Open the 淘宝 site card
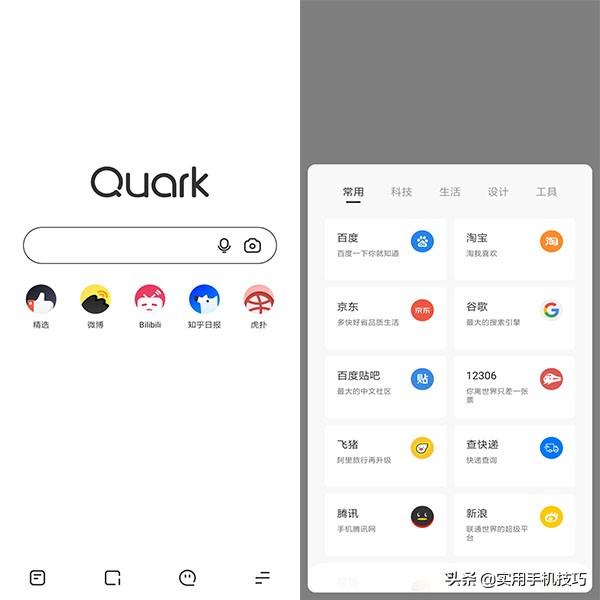The width and height of the screenshot is (600, 600). point(514,249)
